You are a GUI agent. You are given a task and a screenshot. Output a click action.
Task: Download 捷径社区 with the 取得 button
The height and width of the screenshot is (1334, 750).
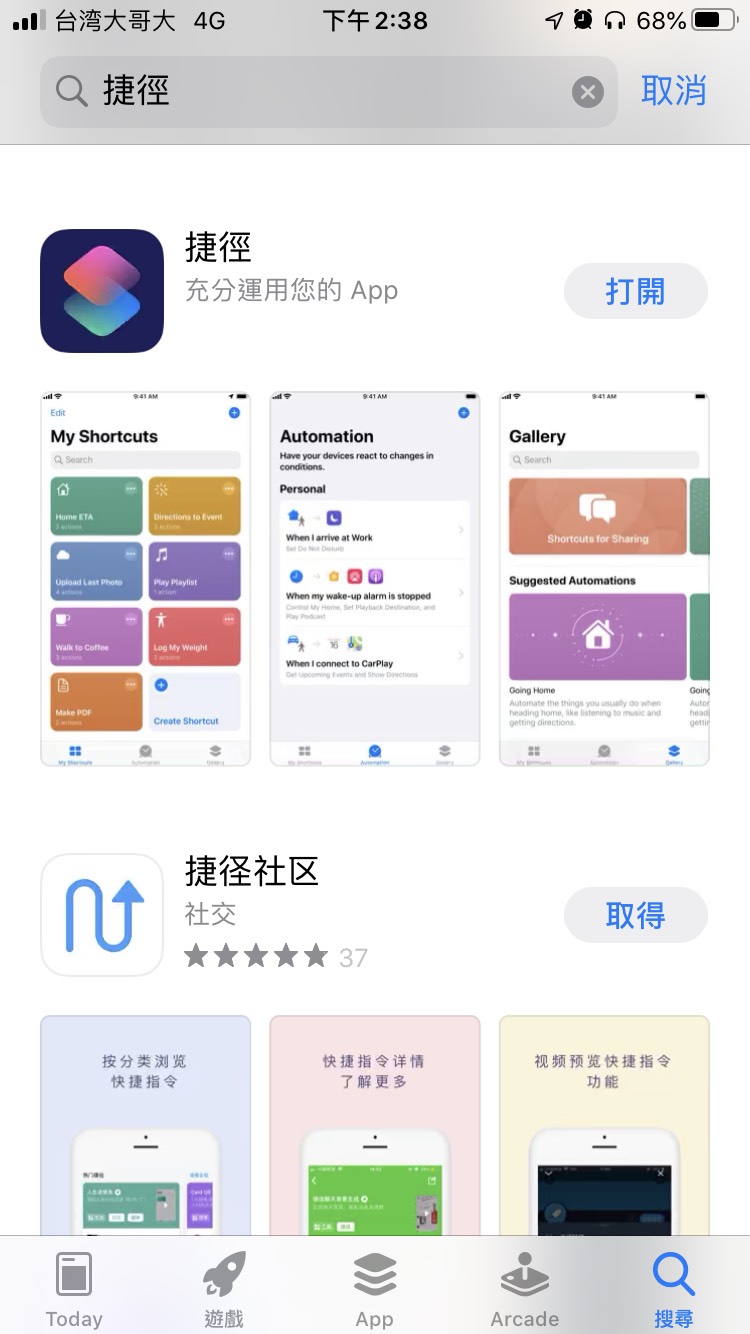[x=635, y=914]
